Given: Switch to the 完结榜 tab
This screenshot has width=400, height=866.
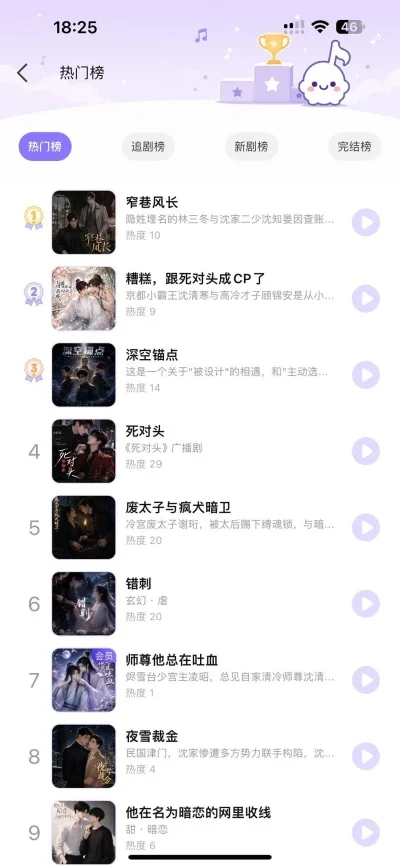Looking at the screenshot, I should [x=355, y=147].
